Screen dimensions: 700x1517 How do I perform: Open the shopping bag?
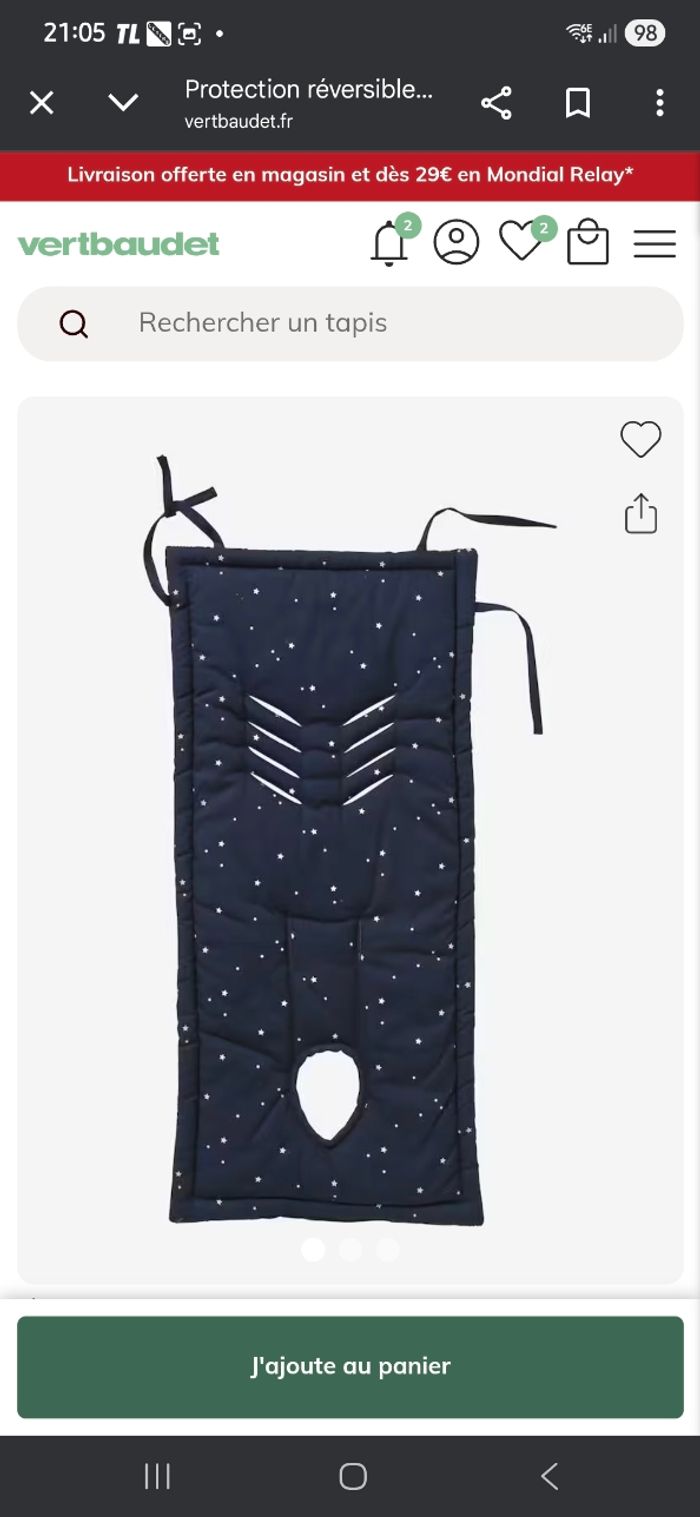[588, 243]
